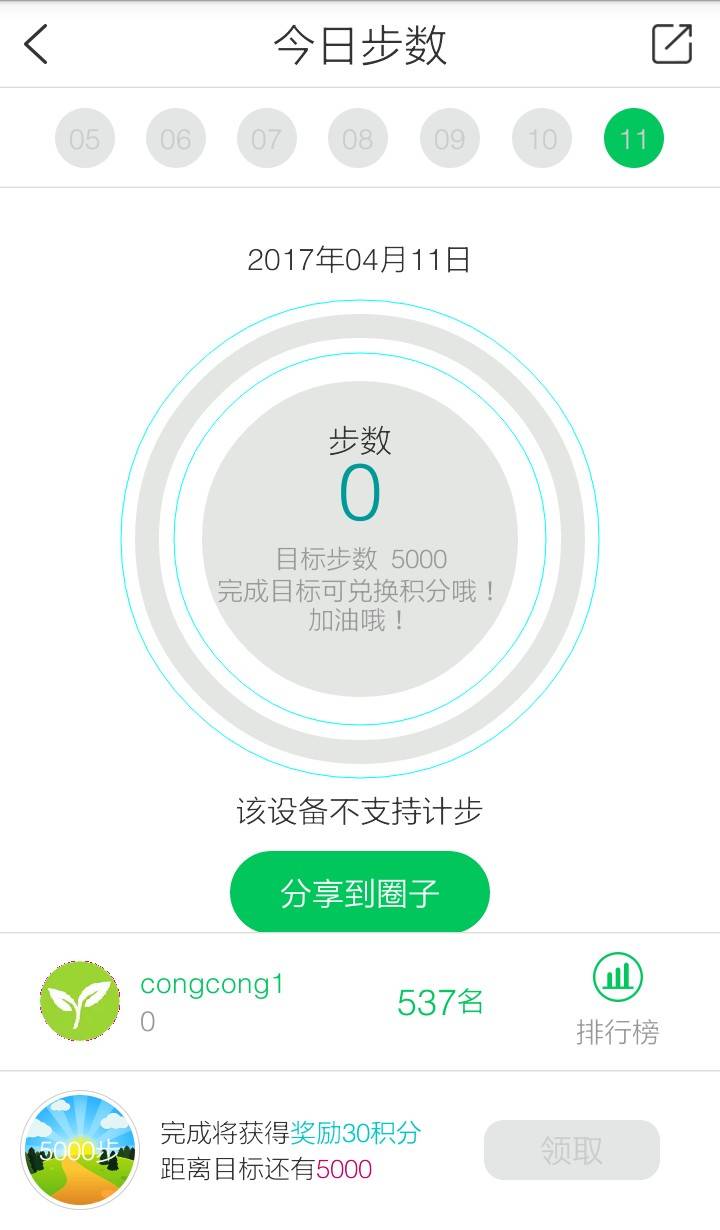Select day 06 in date strip
This screenshot has height=1230, width=720.
[x=176, y=138]
